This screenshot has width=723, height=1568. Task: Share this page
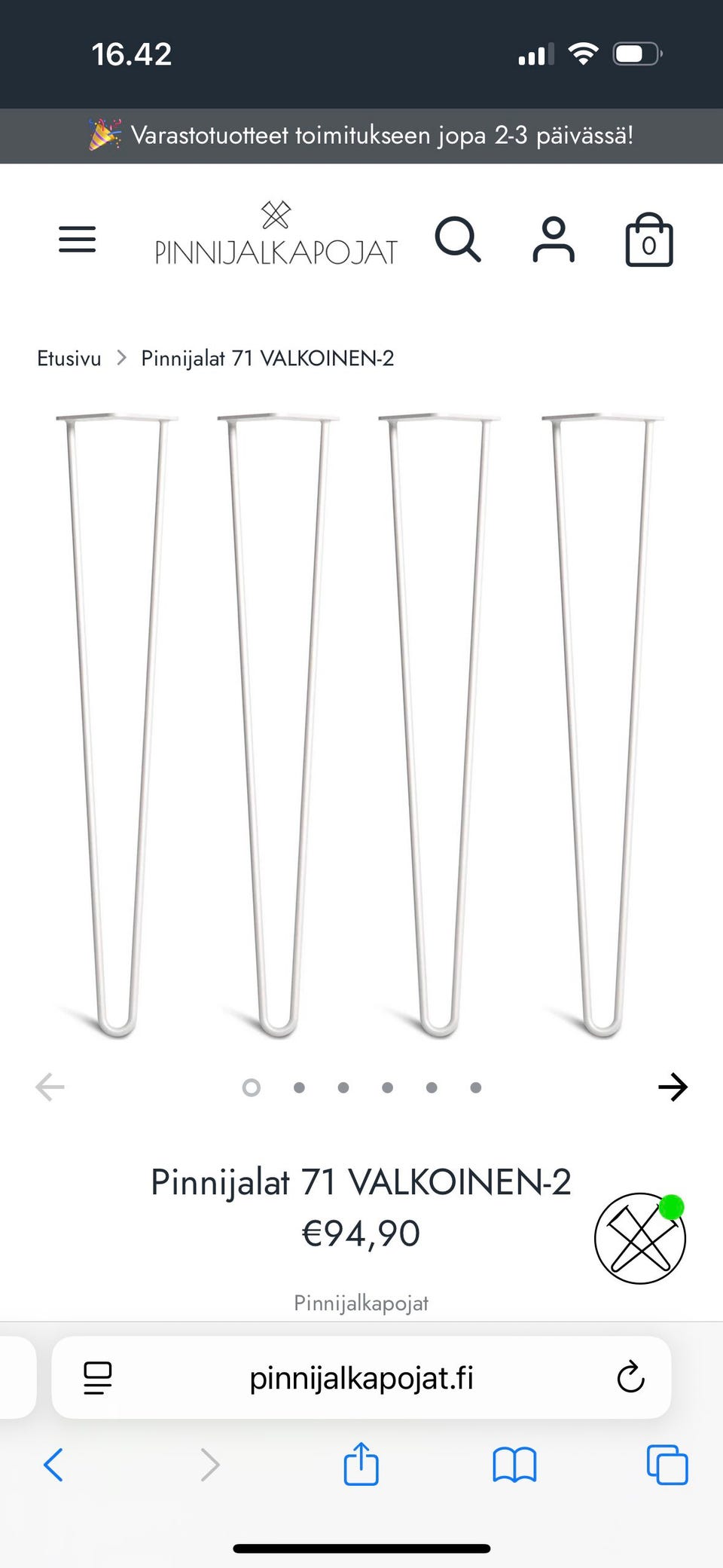click(361, 1463)
